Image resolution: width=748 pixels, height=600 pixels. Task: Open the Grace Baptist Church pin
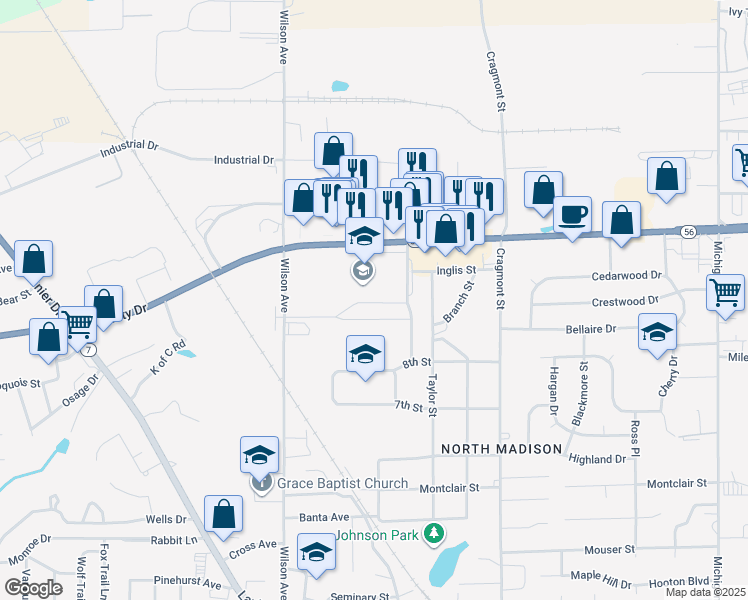click(x=262, y=484)
